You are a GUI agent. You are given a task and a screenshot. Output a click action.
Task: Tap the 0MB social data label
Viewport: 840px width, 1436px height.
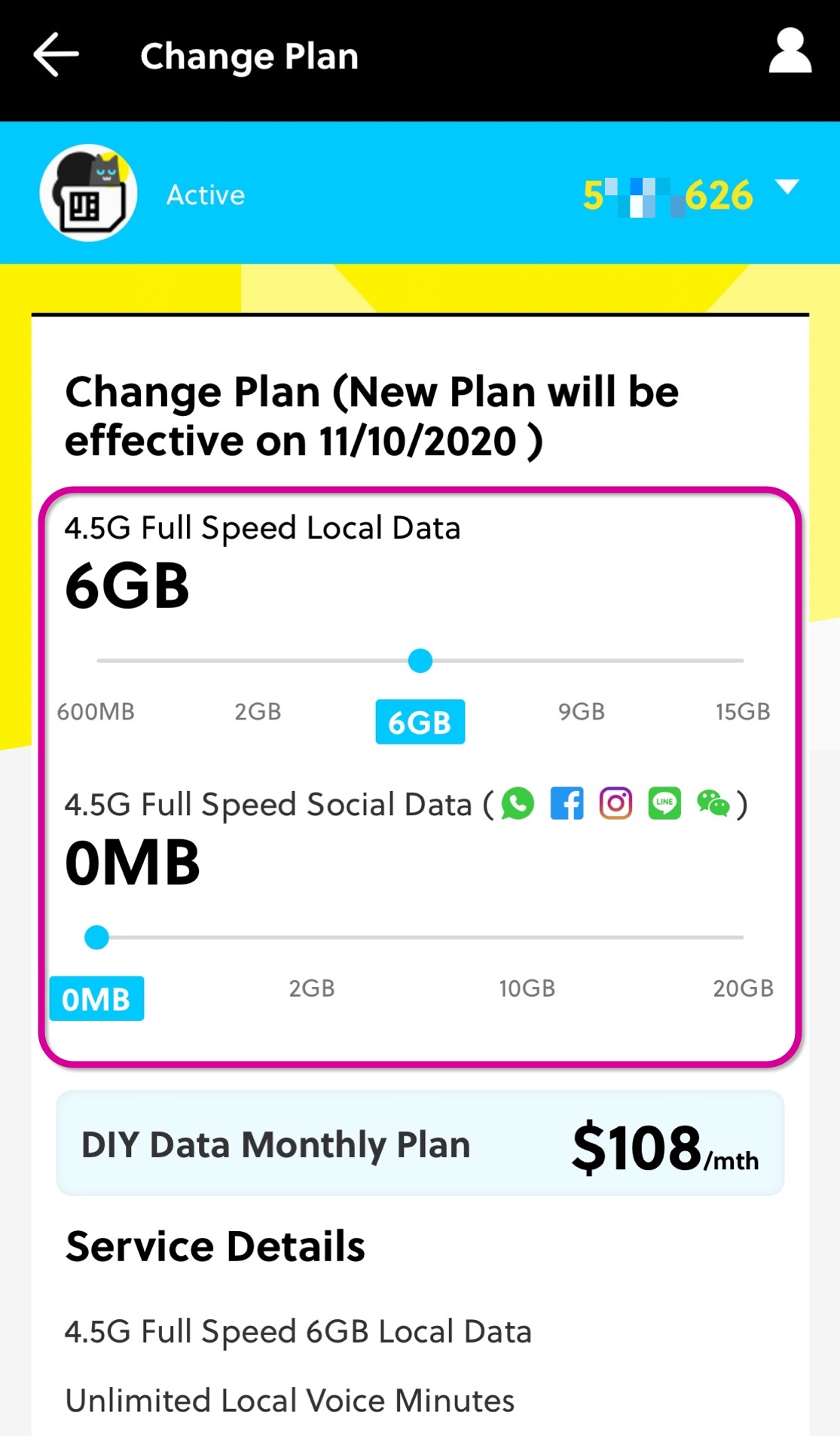(96, 999)
